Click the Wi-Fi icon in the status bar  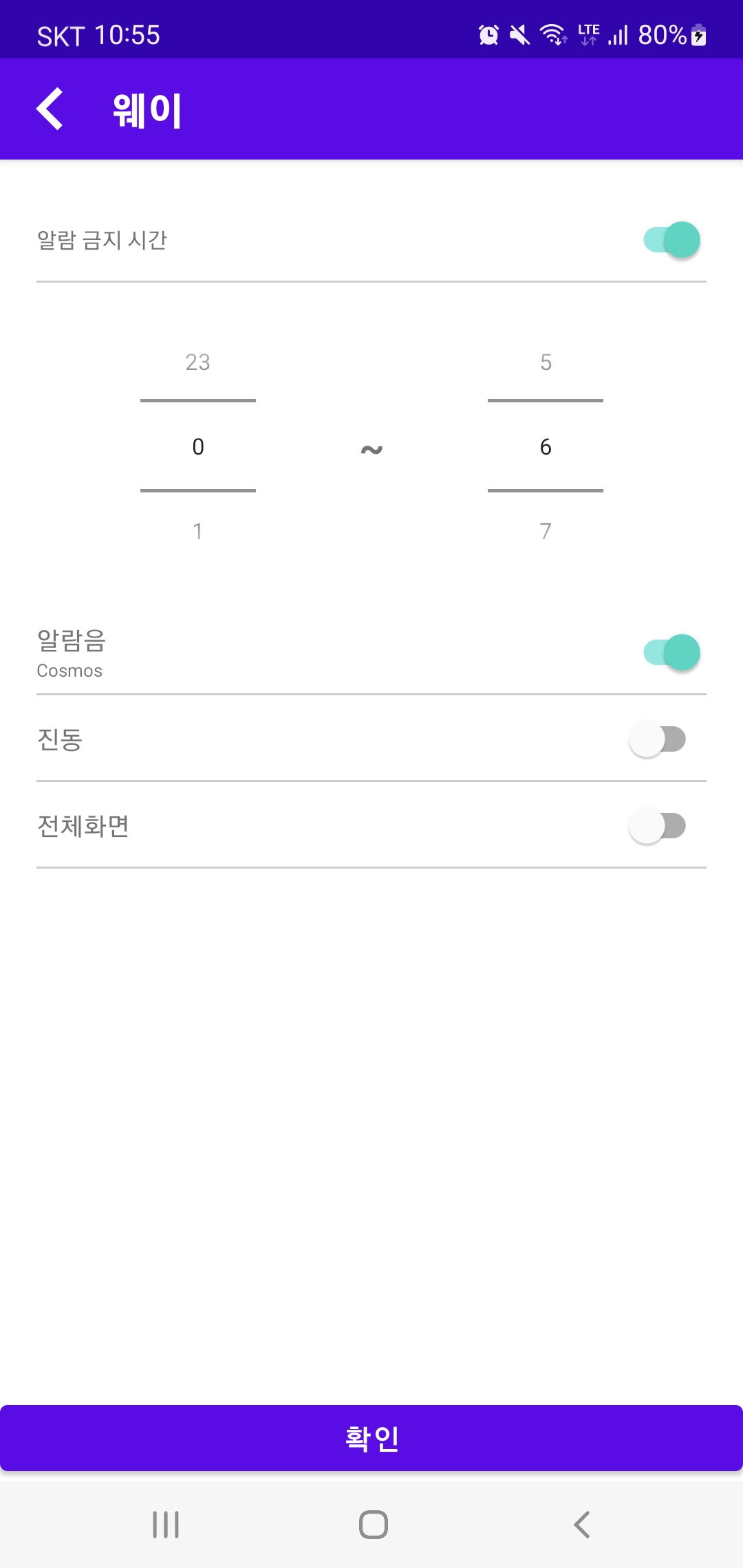click(552, 34)
